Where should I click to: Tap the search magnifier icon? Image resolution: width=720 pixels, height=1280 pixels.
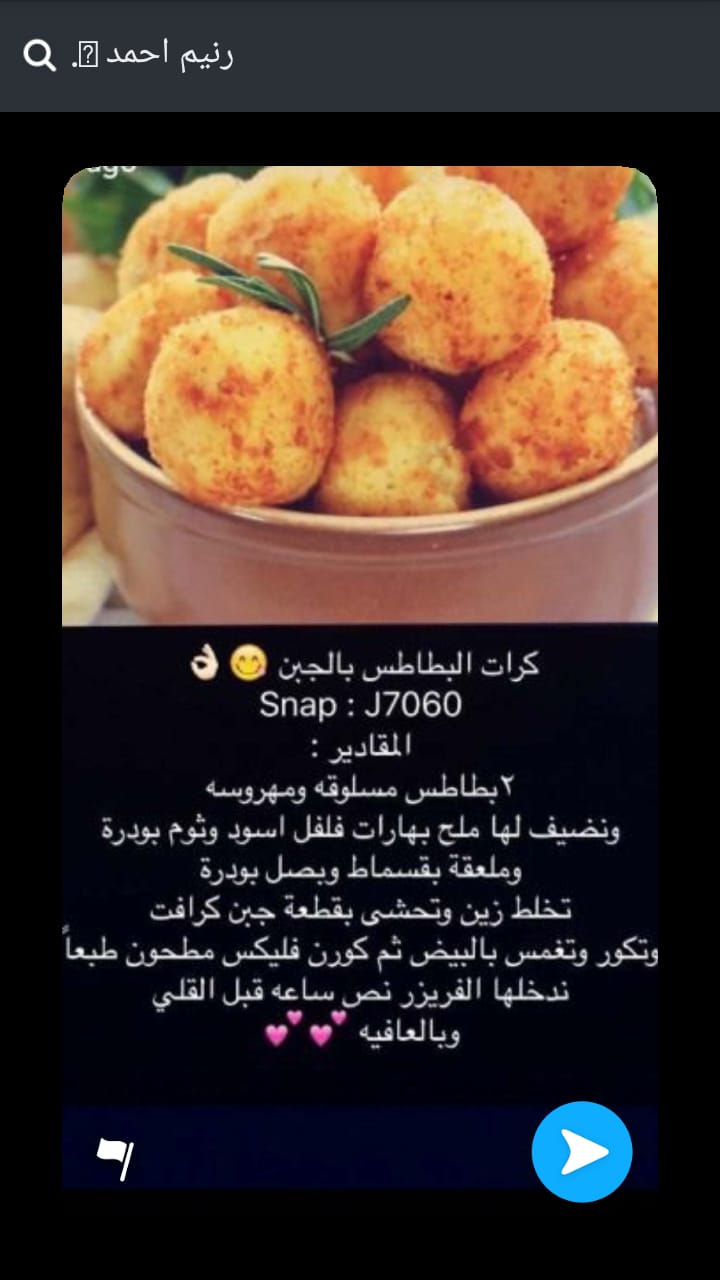coord(40,56)
